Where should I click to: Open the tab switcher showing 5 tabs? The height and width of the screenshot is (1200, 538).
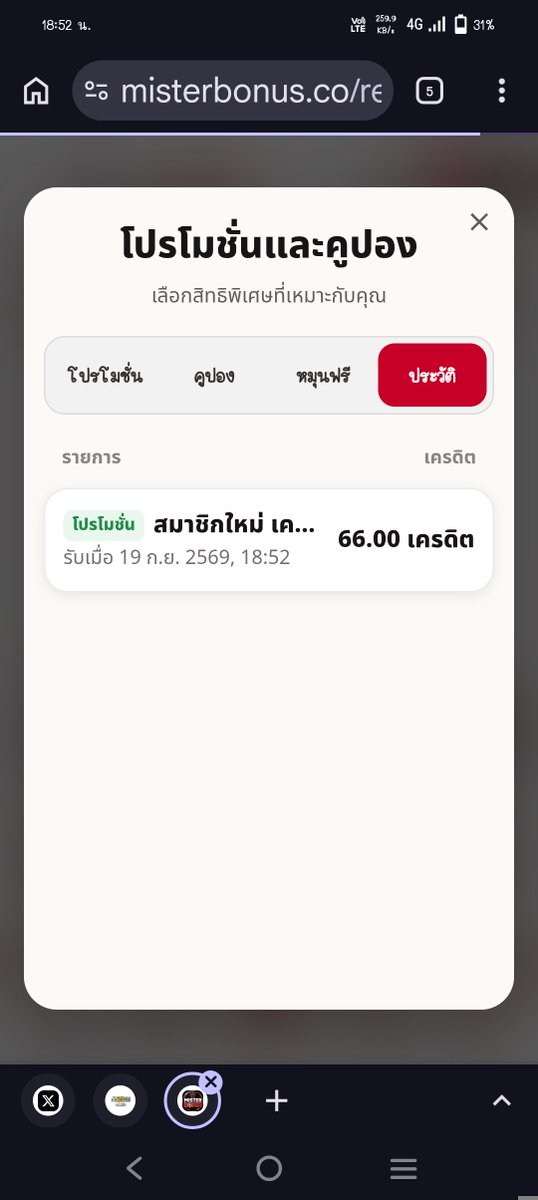429,91
